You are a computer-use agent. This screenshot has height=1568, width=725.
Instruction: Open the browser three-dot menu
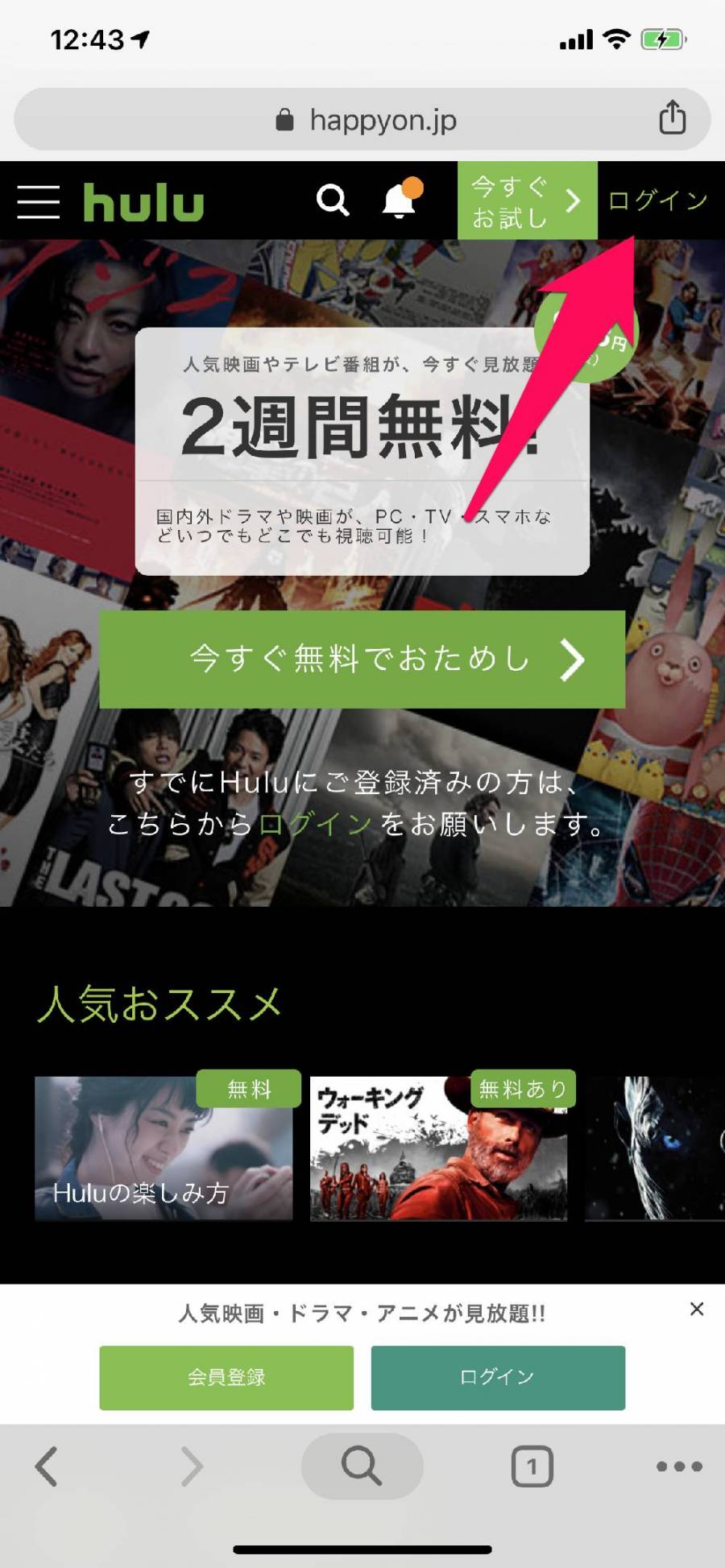[679, 1467]
